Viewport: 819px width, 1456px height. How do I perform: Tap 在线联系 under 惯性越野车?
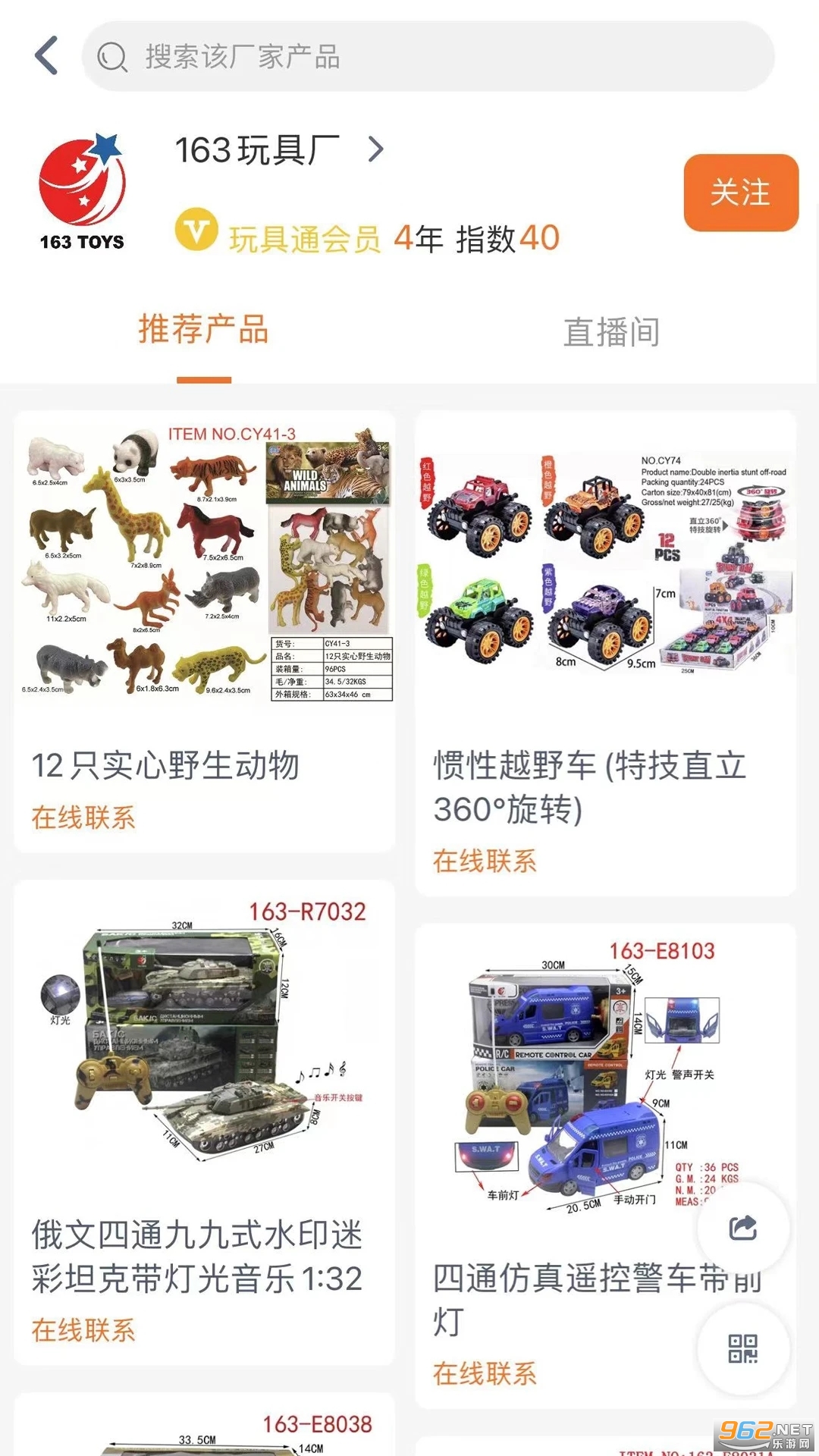(485, 861)
